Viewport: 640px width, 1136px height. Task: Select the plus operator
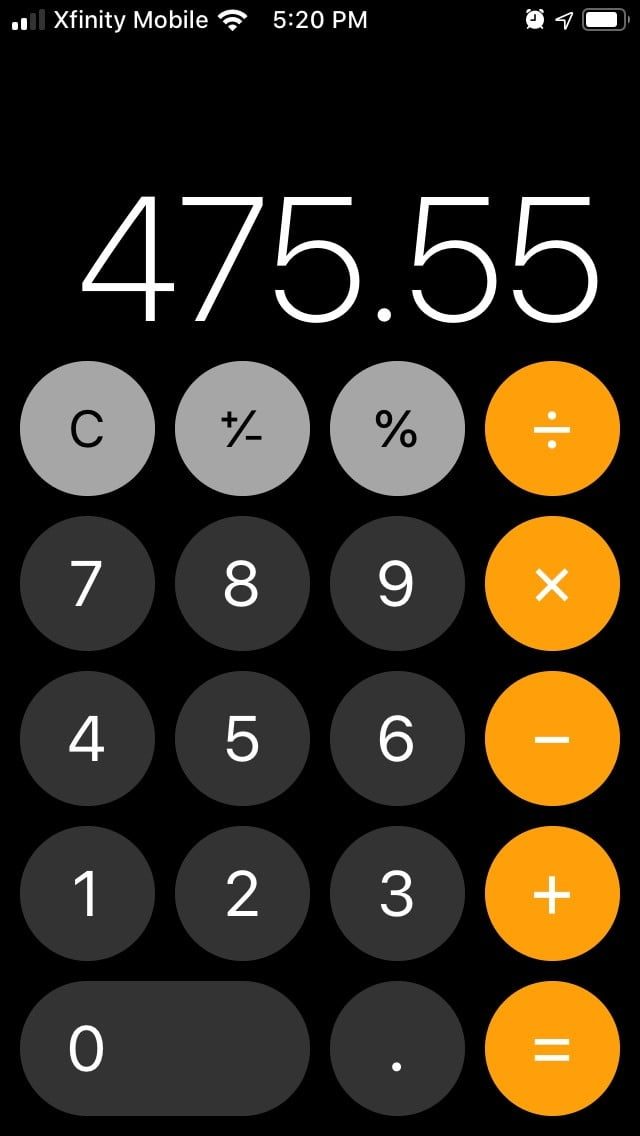pyautogui.click(x=552, y=894)
